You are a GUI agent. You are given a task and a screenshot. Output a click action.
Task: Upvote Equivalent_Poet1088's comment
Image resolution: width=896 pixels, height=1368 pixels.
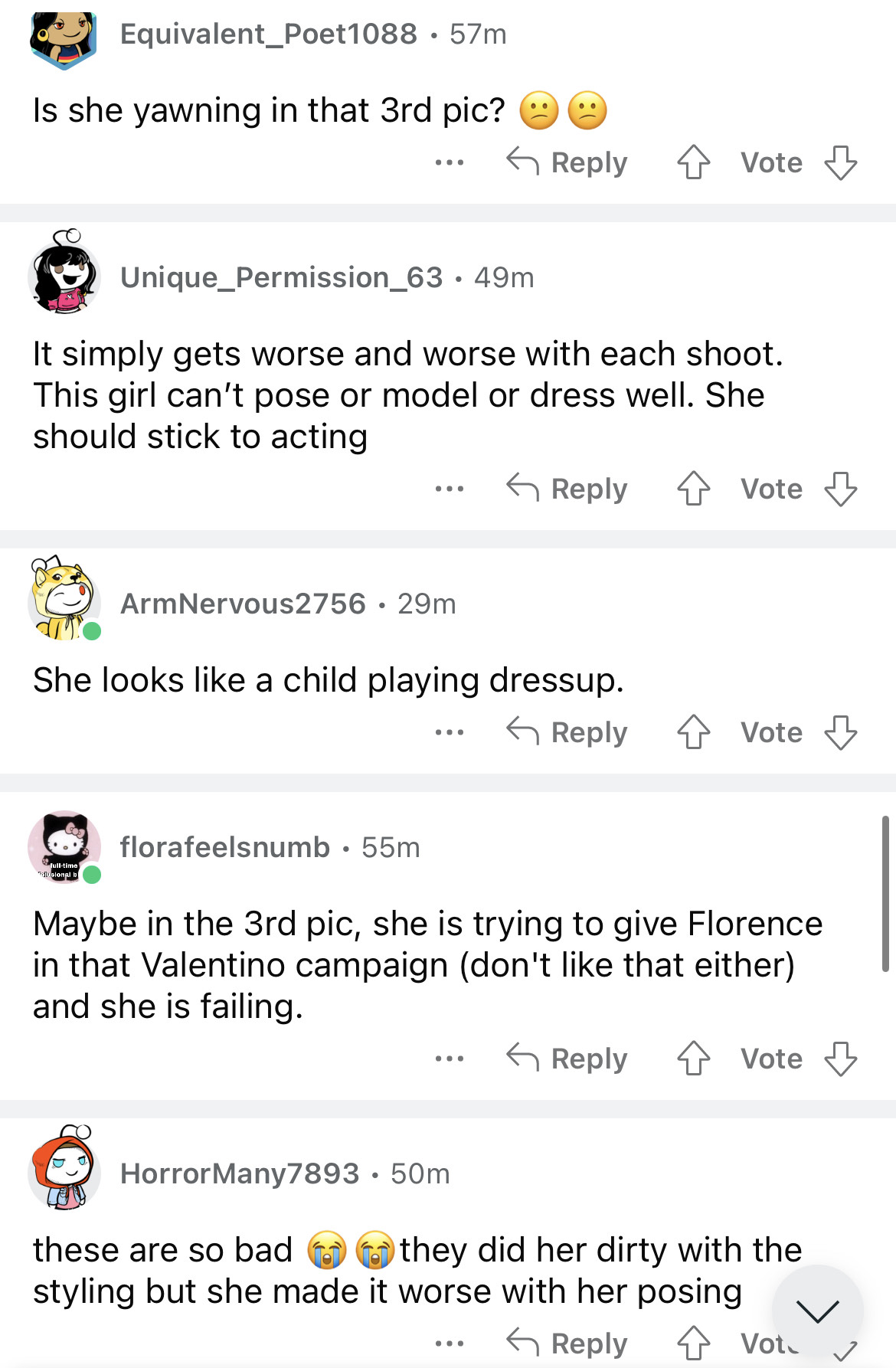(694, 162)
